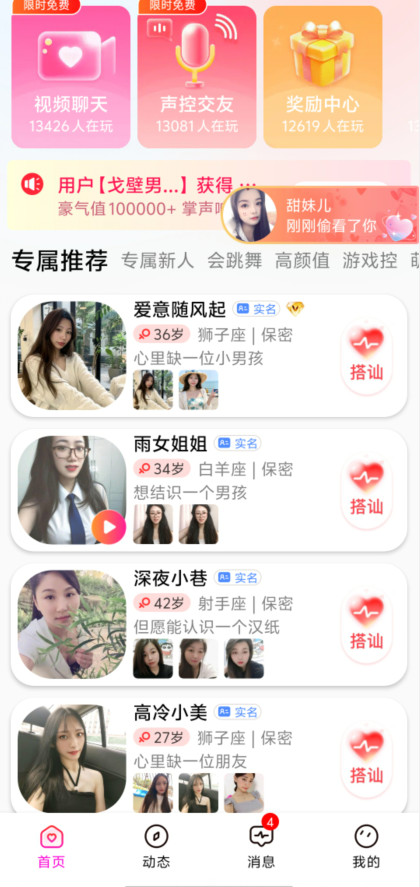420x887 pixels.
Task: Play the video on 雨女姐姐's avatar
Action: (109, 527)
